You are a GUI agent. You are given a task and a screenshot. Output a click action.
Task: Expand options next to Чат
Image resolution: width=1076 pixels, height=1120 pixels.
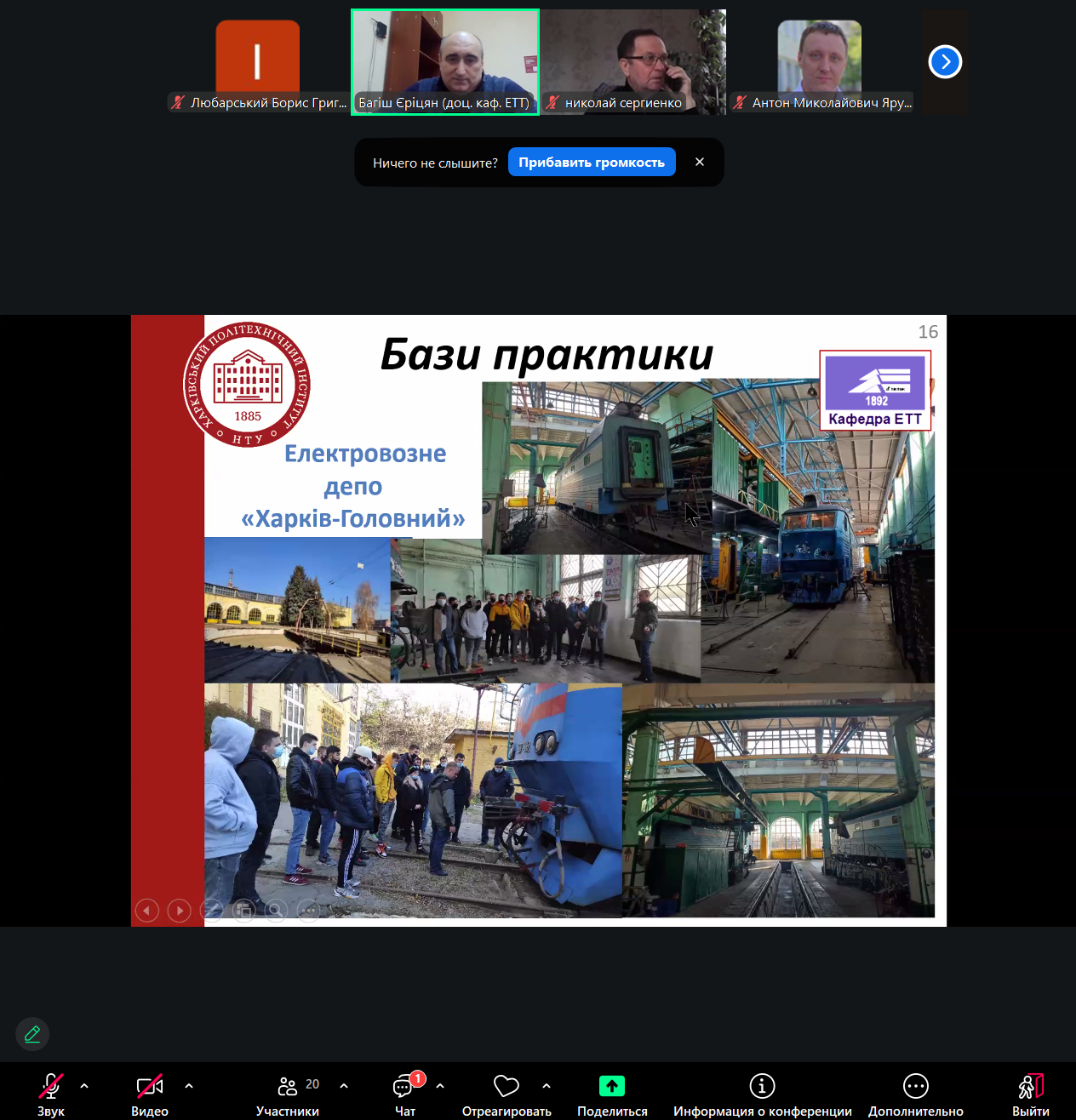[x=440, y=1086]
